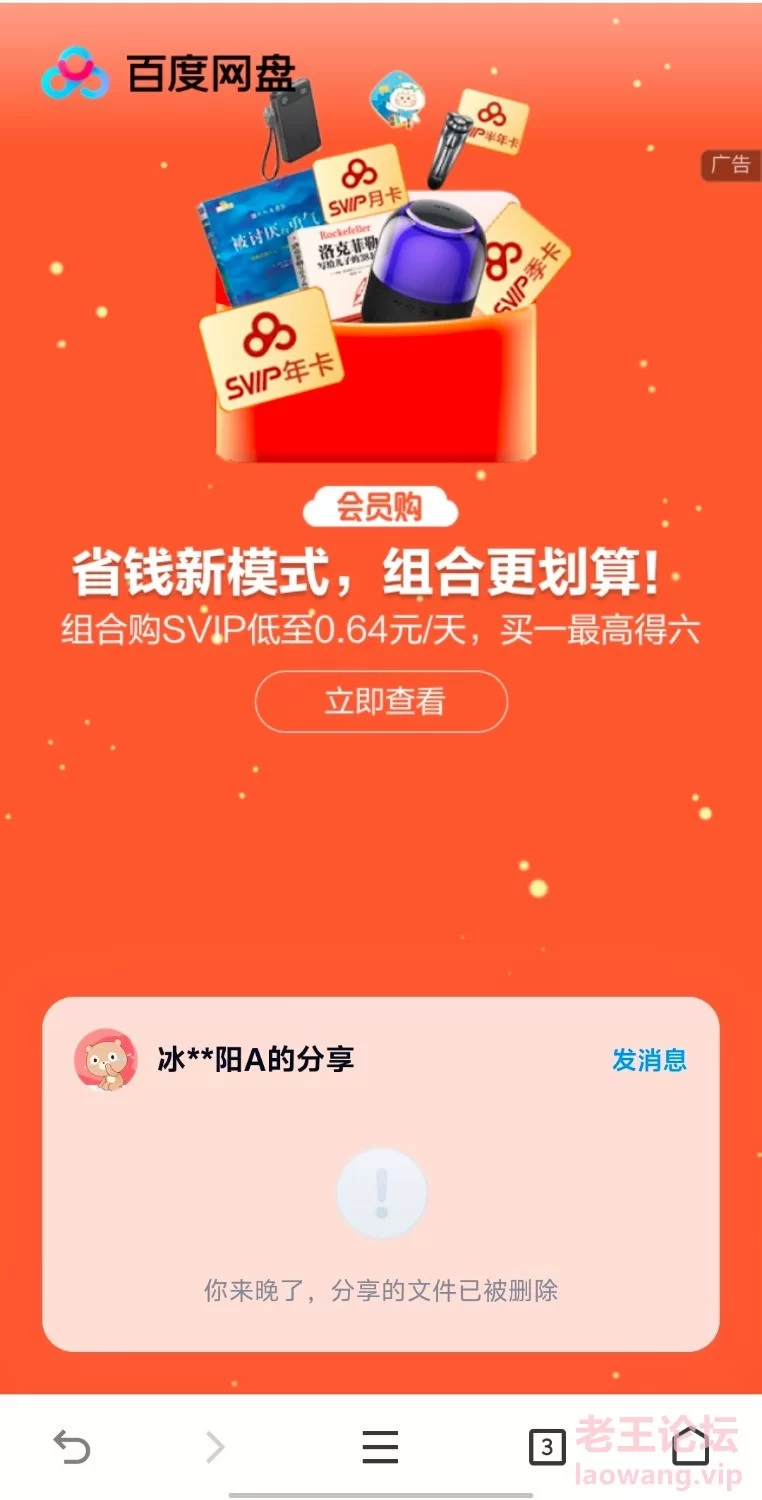Go back with the browser back arrow
Viewport: 762px width, 1500px height.
(x=71, y=1446)
